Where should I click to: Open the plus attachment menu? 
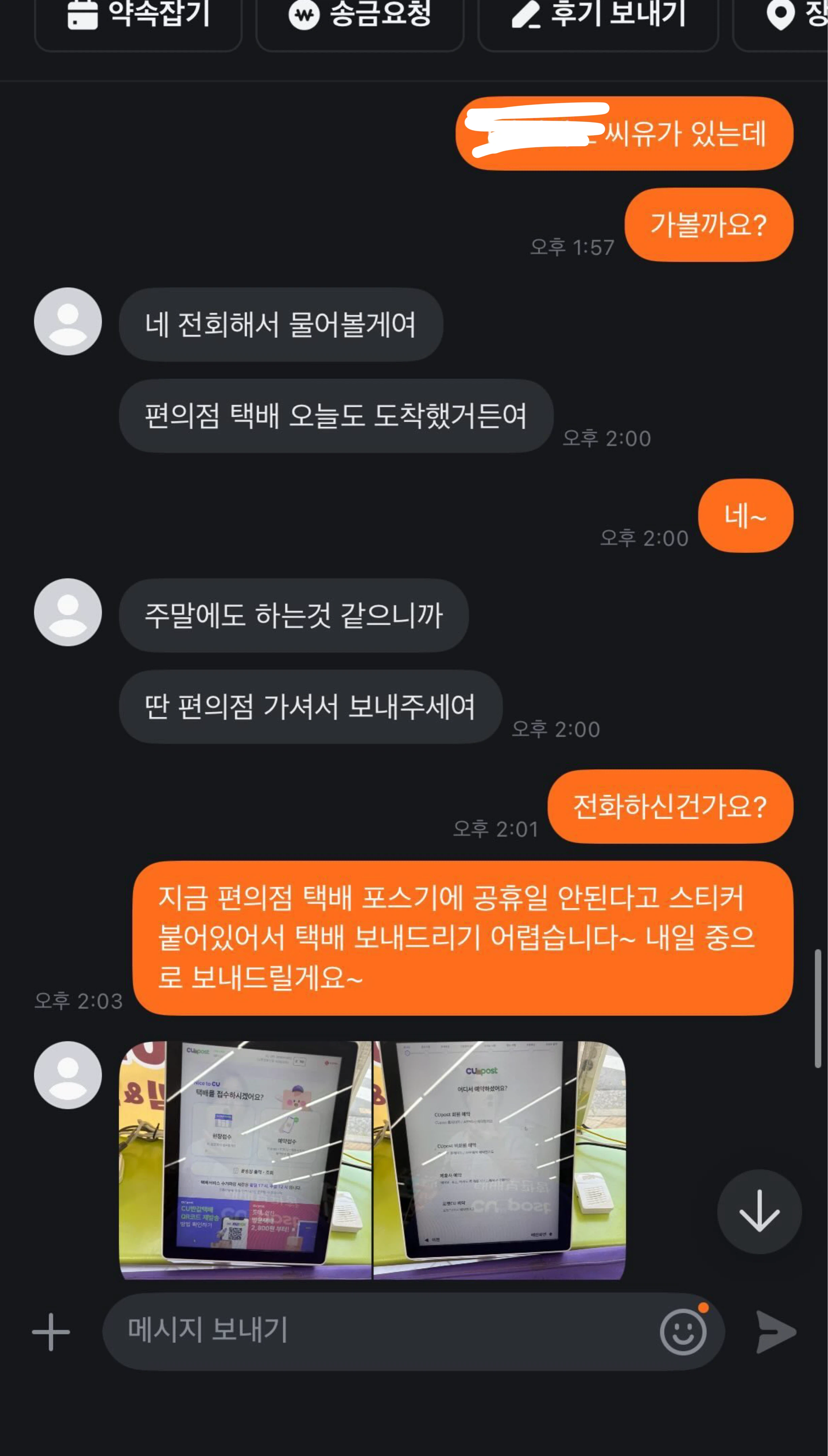pyautogui.click(x=51, y=1332)
